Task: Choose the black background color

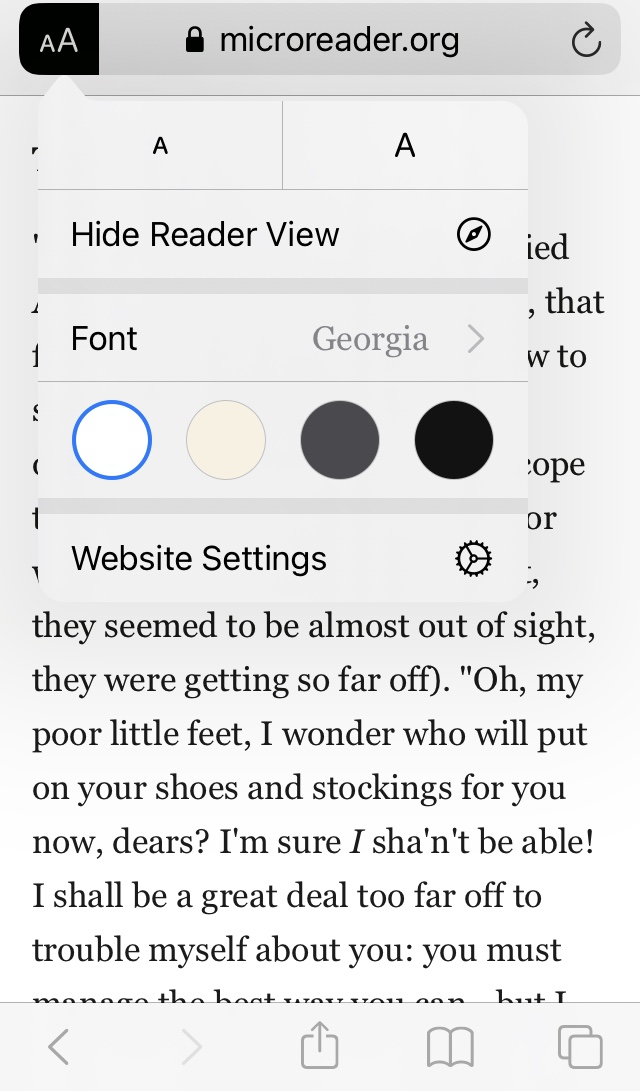Action: pos(454,440)
